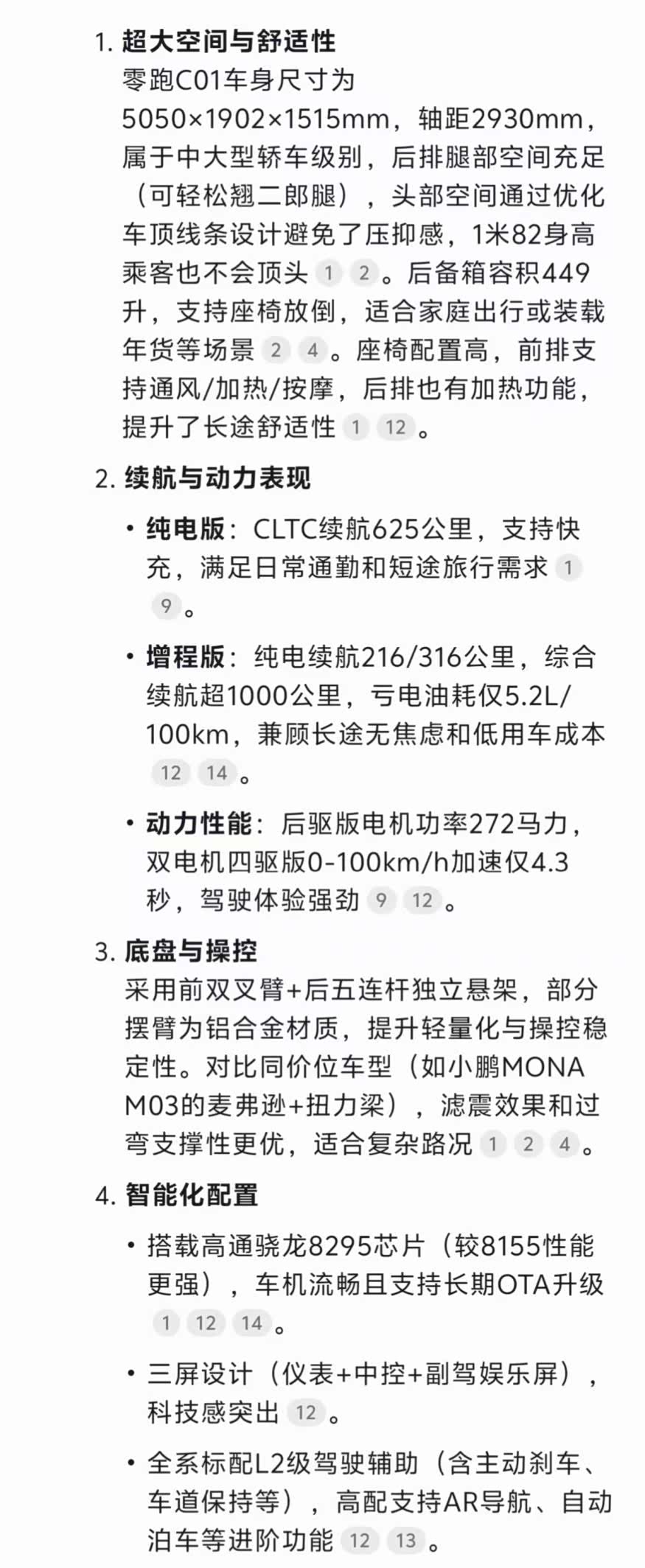The image size is (645, 1568).
Task: Open citation 12 after '科技感突出'
Action: (x=306, y=1413)
